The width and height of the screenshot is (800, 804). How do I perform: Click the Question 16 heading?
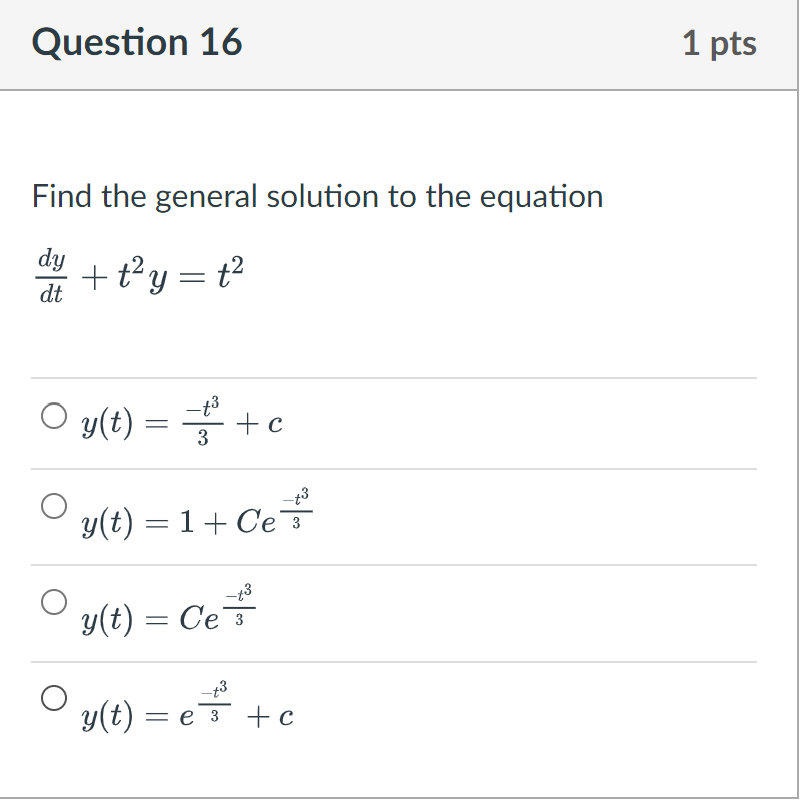(x=138, y=43)
